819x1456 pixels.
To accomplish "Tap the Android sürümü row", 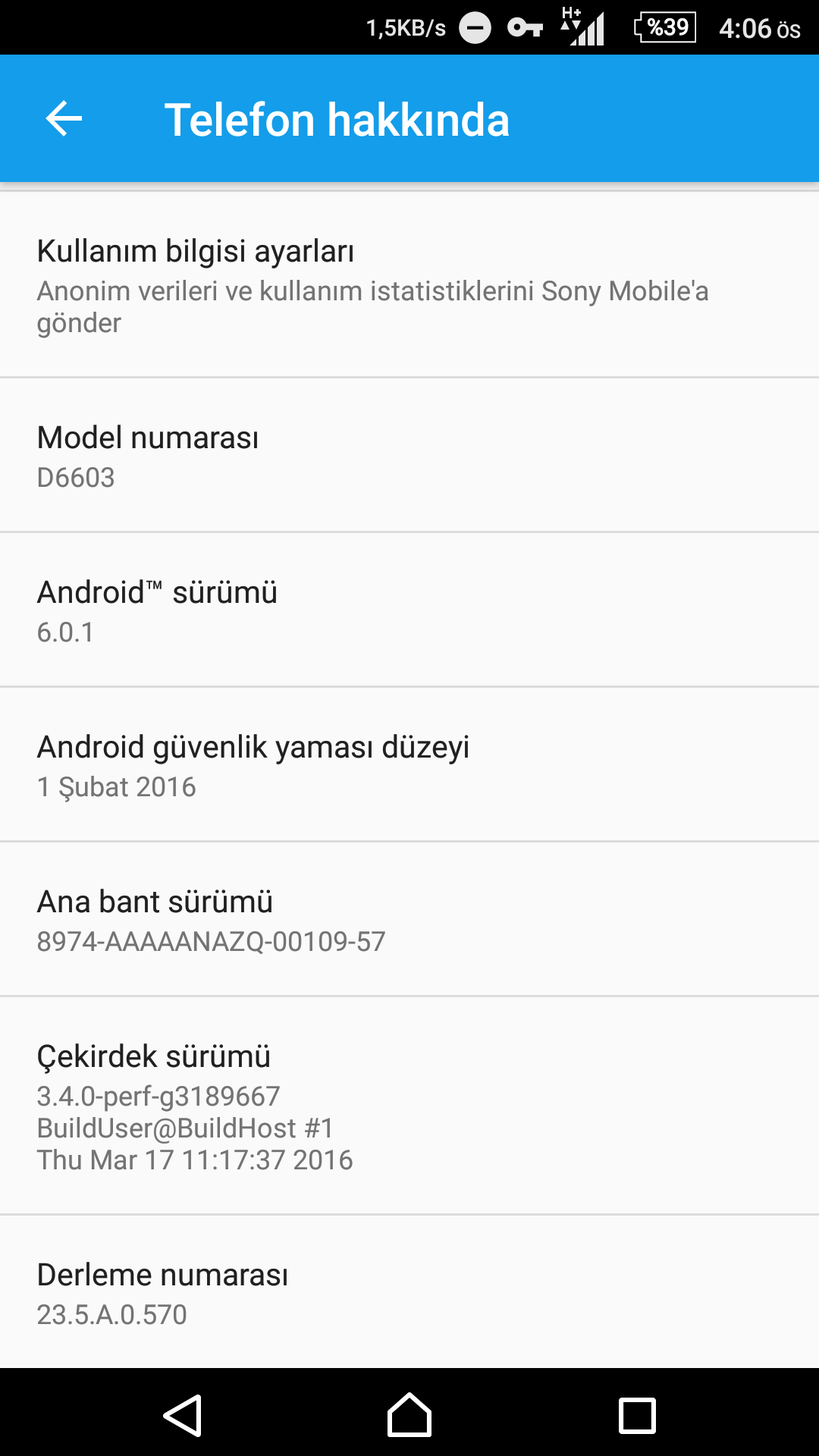I will click(x=409, y=610).
